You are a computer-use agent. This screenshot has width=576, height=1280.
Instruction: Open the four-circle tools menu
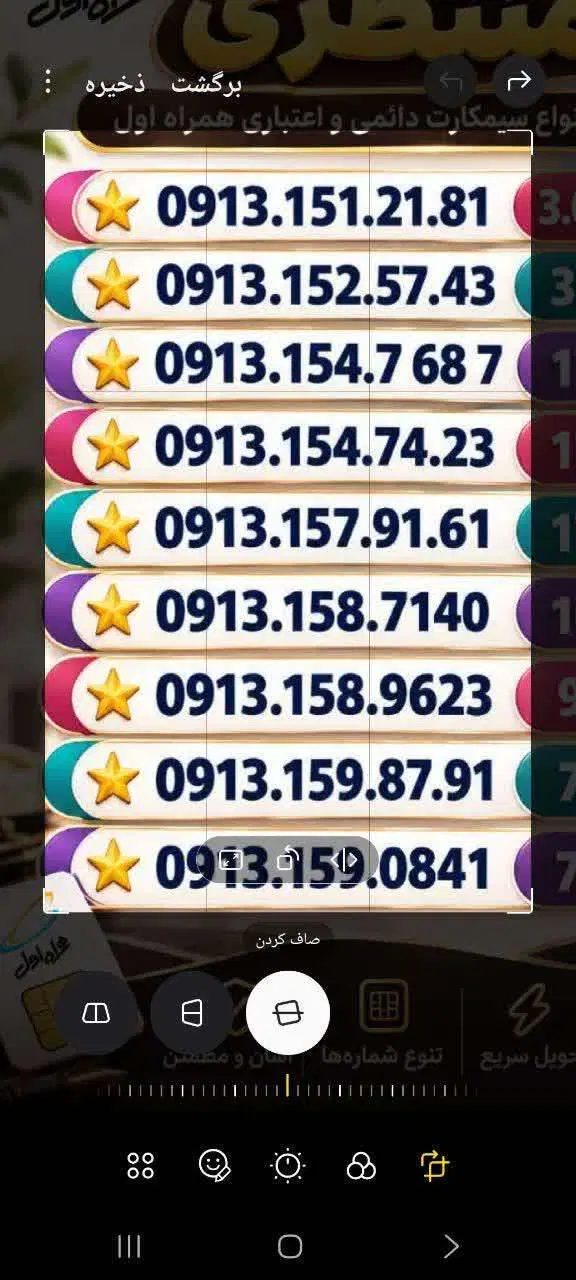(141, 1165)
